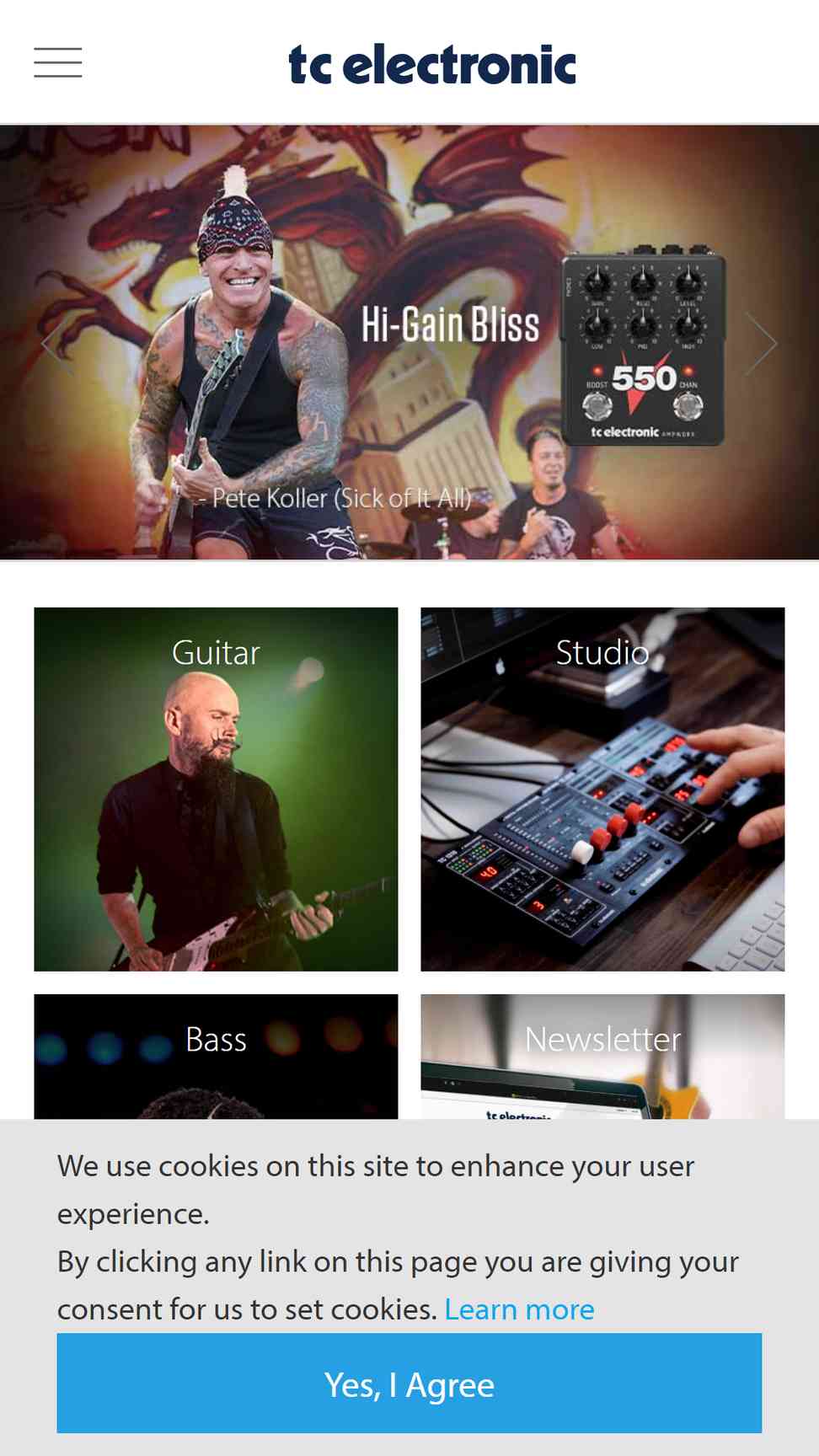
Task: Open the Learn more cookie link
Action: pyautogui.click(x=519, y=1309)
